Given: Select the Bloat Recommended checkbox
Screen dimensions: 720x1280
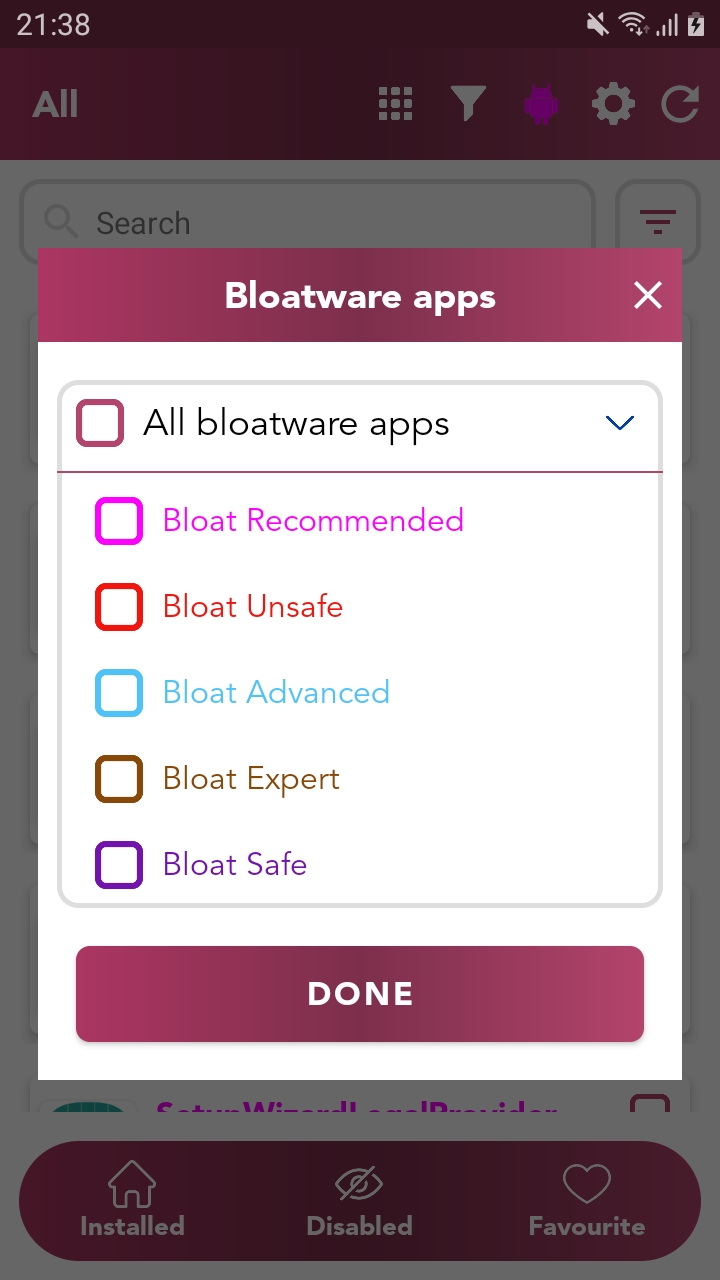Looking at the screenshot, I should [x=119, y=521].
